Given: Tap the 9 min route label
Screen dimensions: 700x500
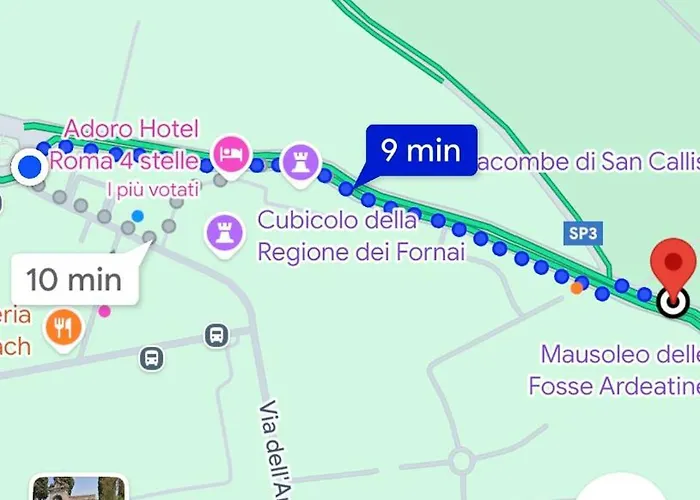Looking at the screenshot, I should 420,151.
